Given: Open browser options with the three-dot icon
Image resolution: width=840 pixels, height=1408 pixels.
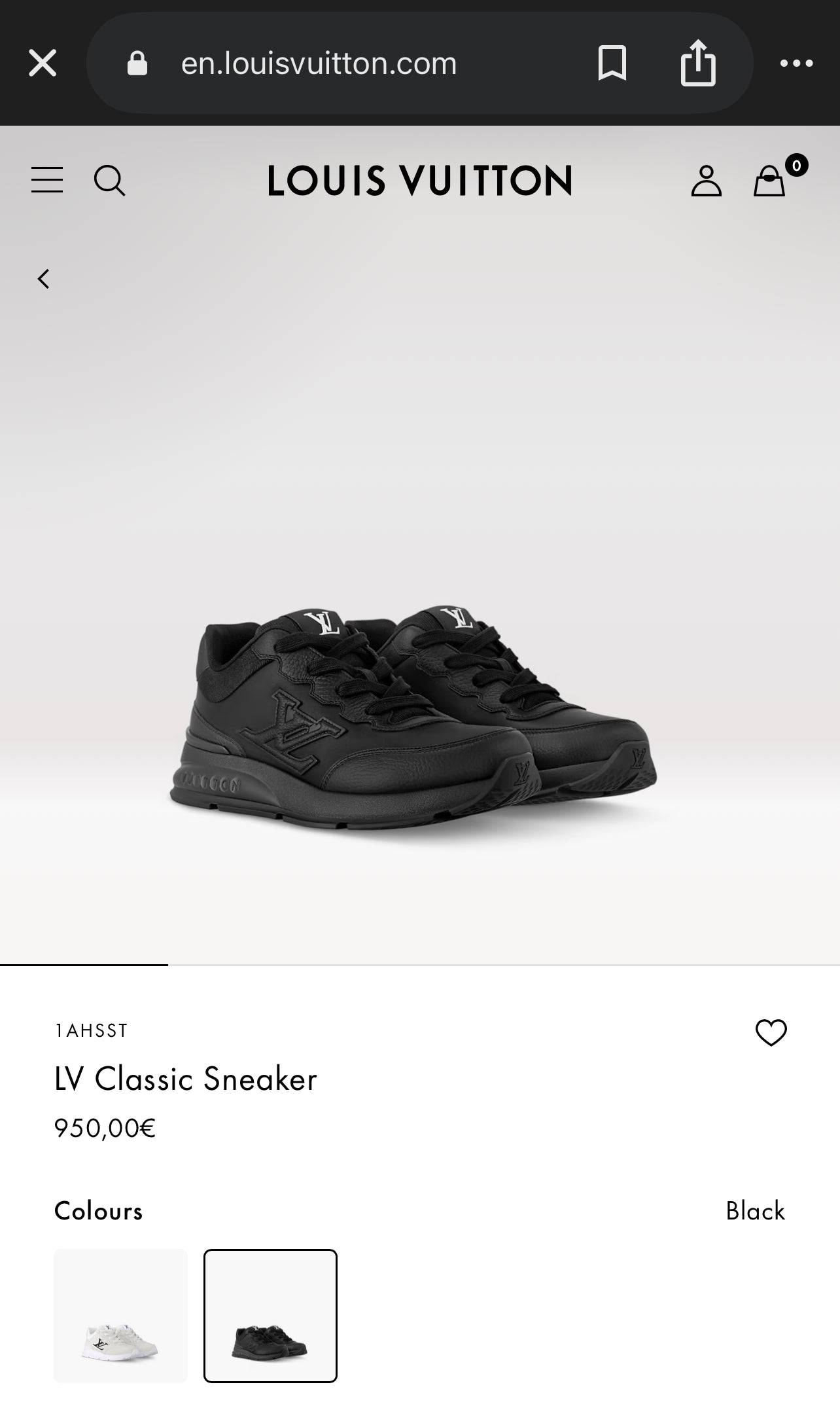Looking at the screenshot, I should (x=796, y=63).
